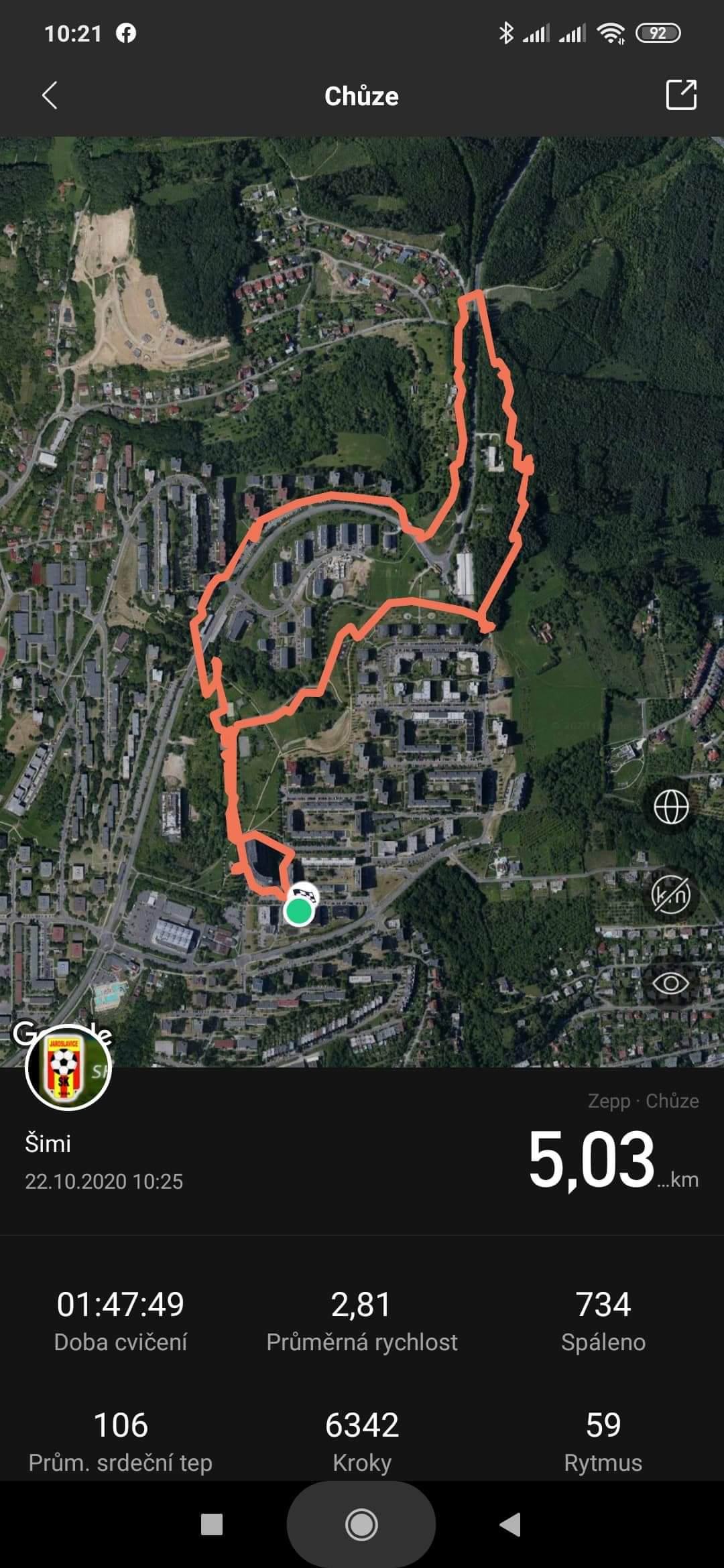Screen dimensions: 724x1568
Task: Share this Chůze workout
Action: tap(681, 94)
